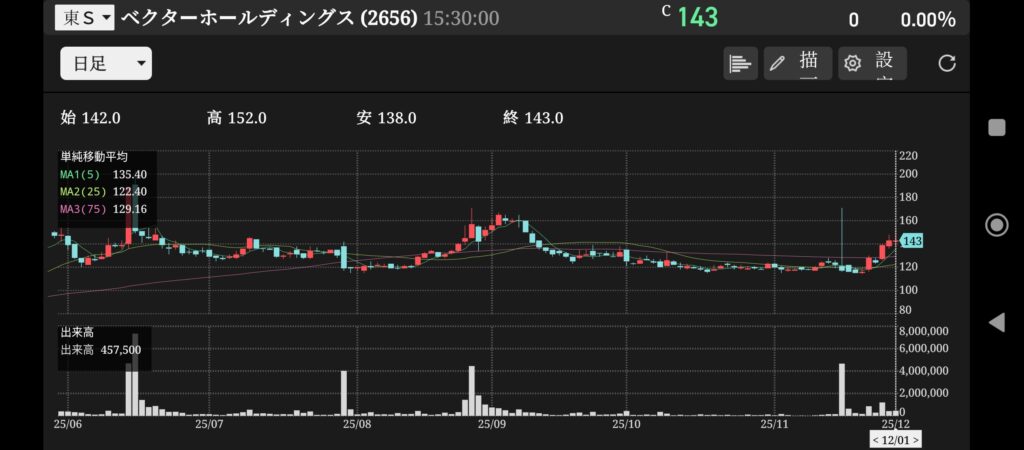This screenshot has height=450, width=1024.
Task: Open the 設定 chart settings
Action: 872,64
